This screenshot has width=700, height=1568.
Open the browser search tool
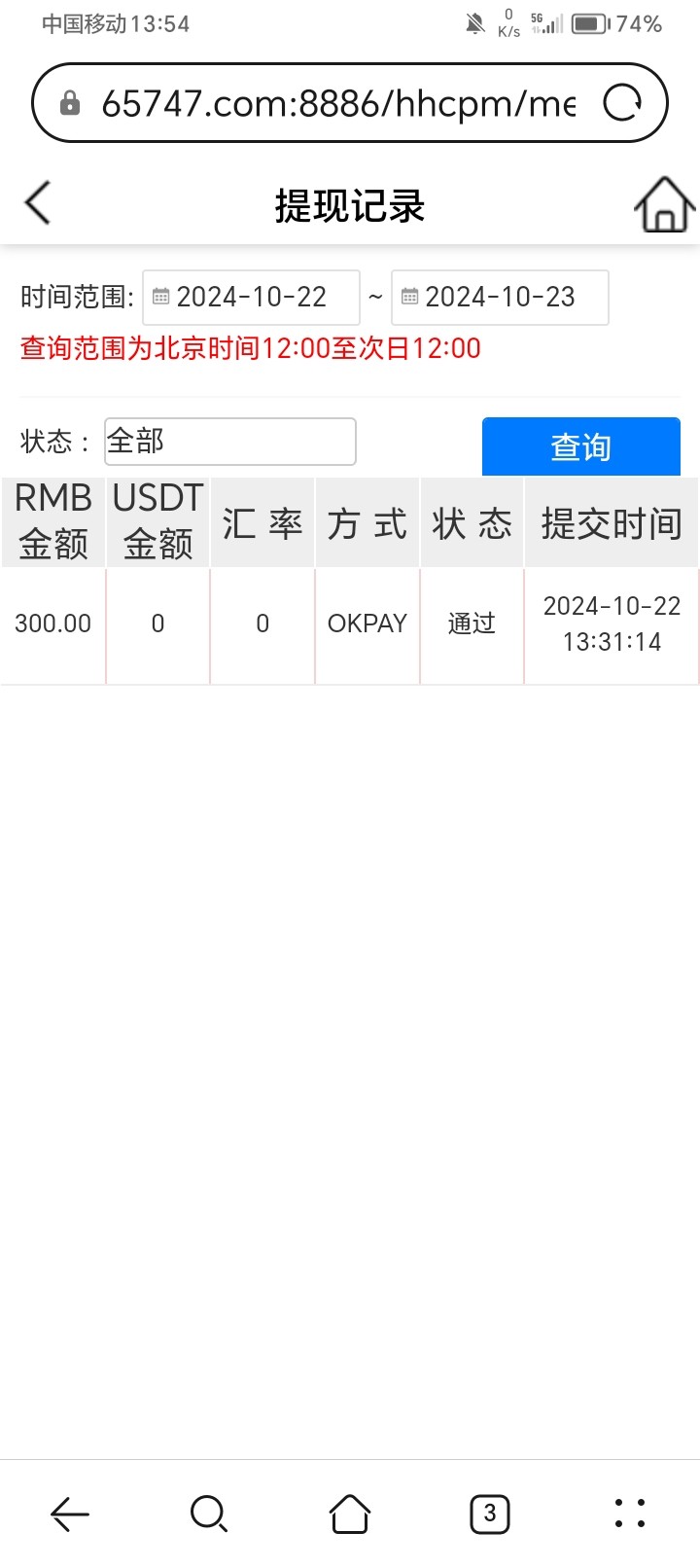point(209,1514)
